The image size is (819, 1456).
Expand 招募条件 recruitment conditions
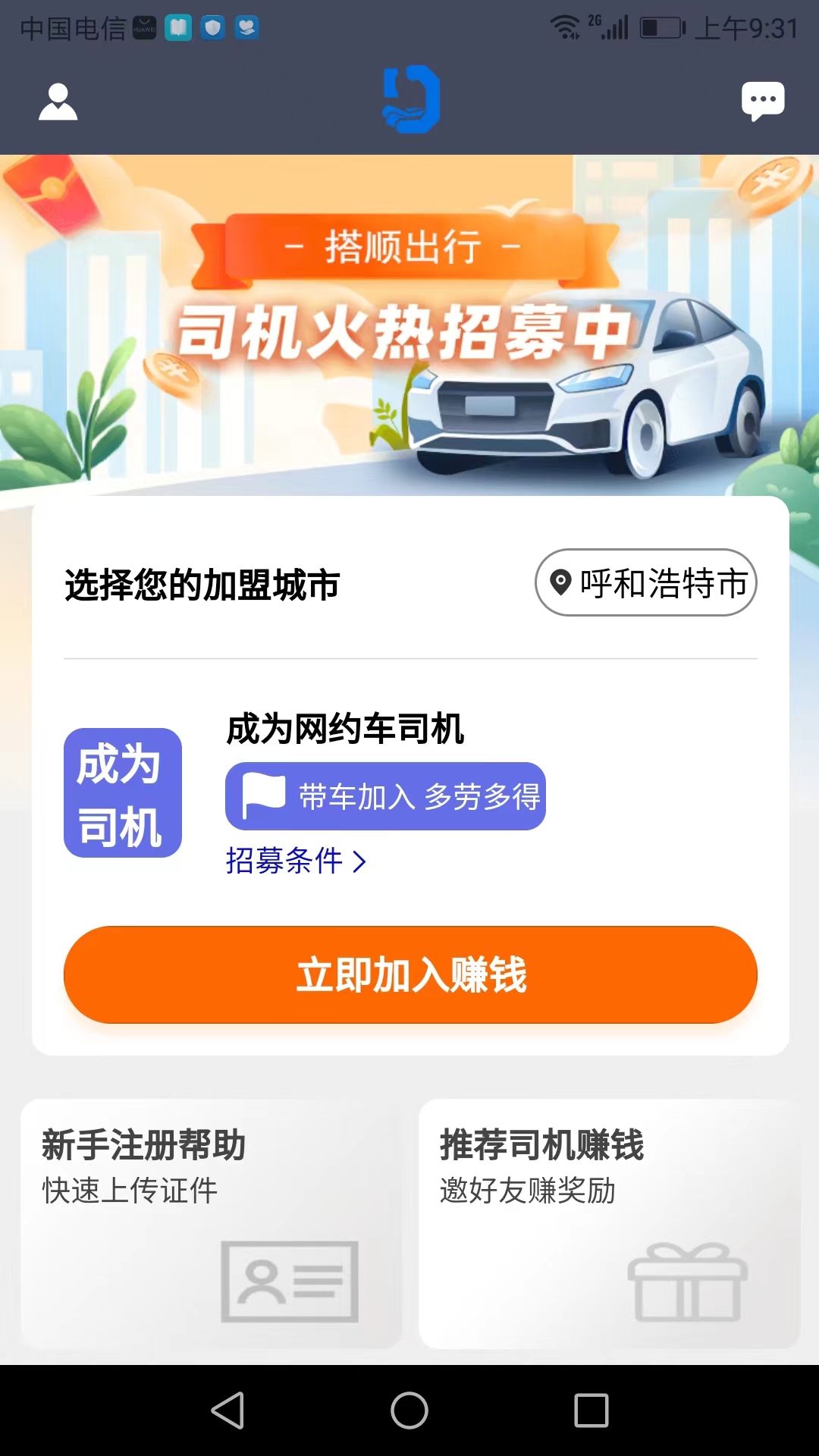coord(296,862)
